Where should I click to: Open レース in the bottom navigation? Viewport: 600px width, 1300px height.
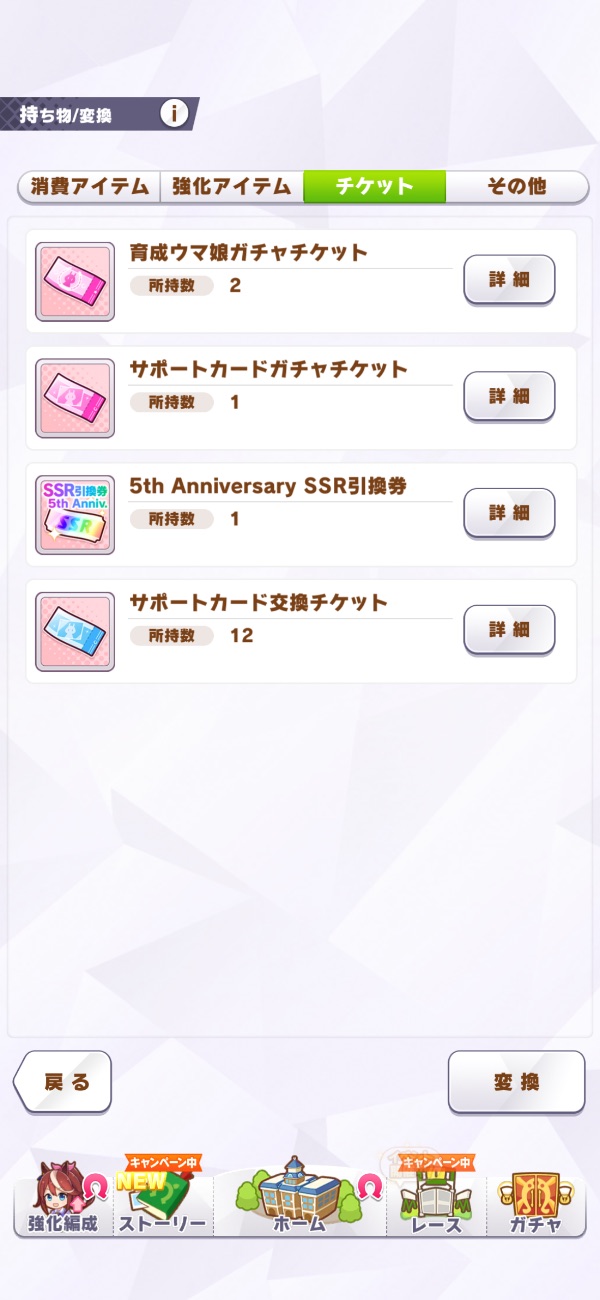[437, 1198]
